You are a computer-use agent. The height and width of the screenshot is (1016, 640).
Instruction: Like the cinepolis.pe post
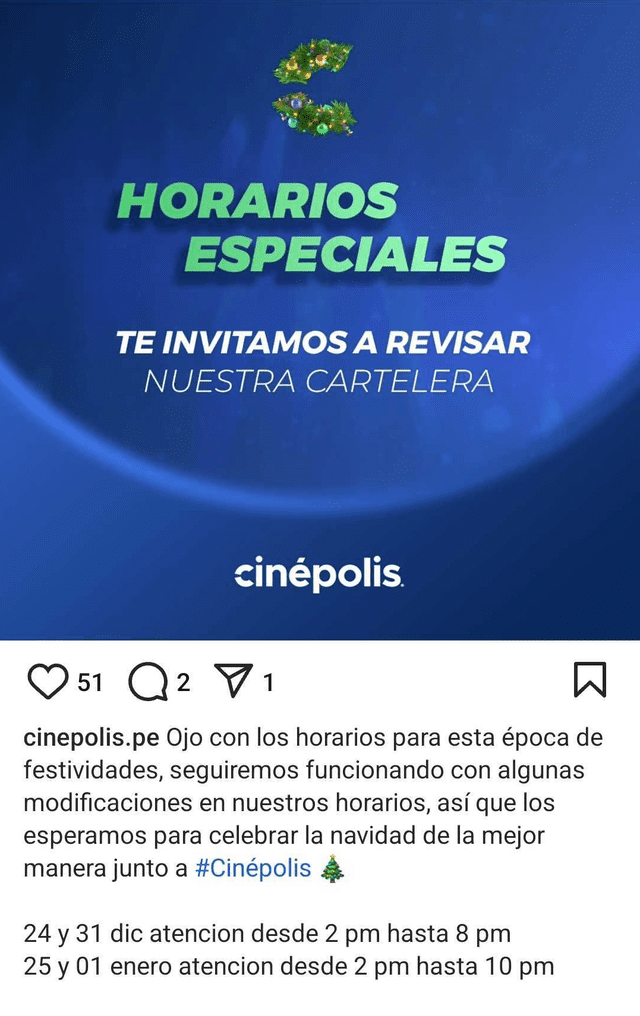pyautogui.click(x=46, y=682)
